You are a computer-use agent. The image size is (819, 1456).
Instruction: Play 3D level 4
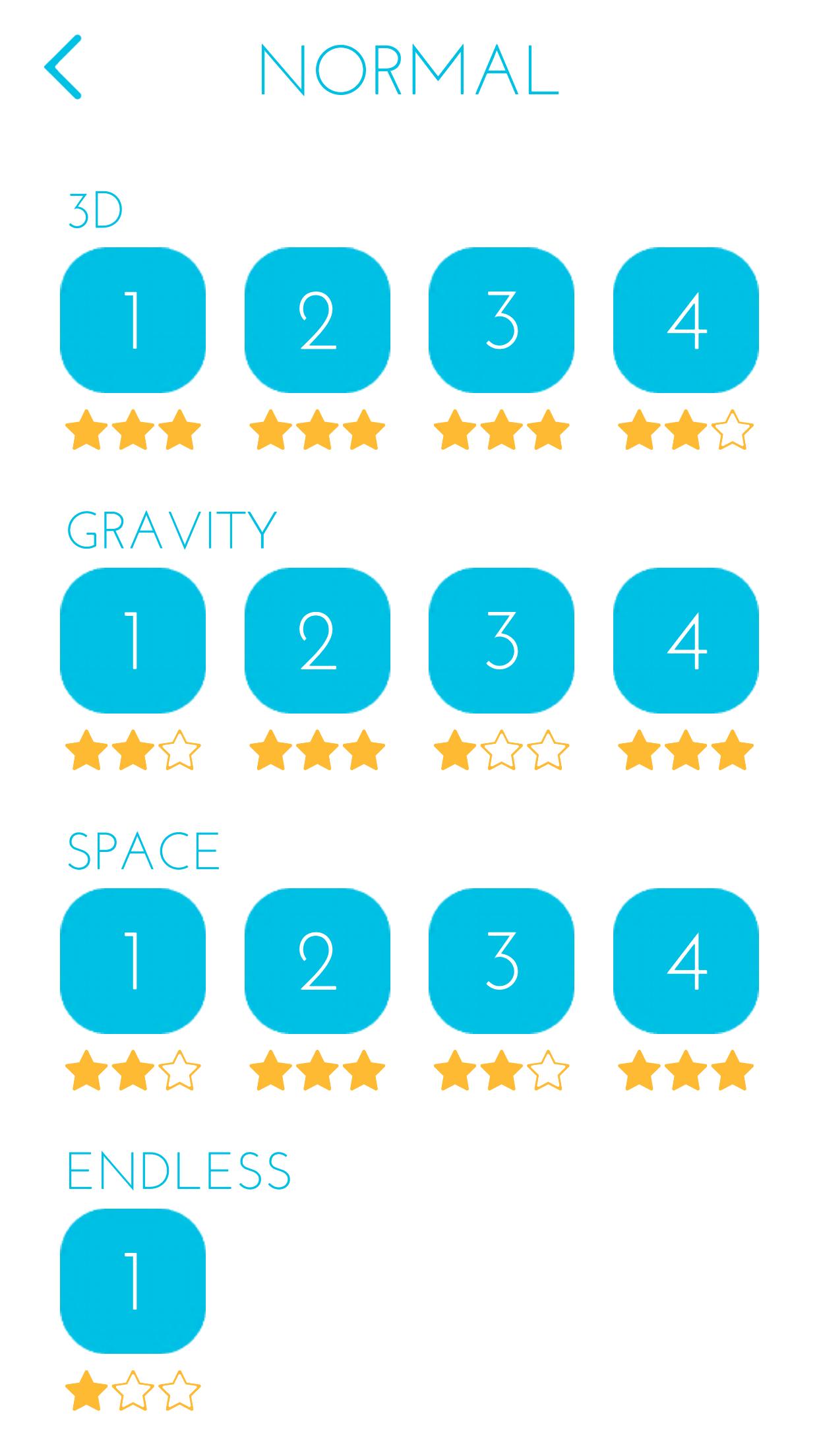tap(686, 320)
